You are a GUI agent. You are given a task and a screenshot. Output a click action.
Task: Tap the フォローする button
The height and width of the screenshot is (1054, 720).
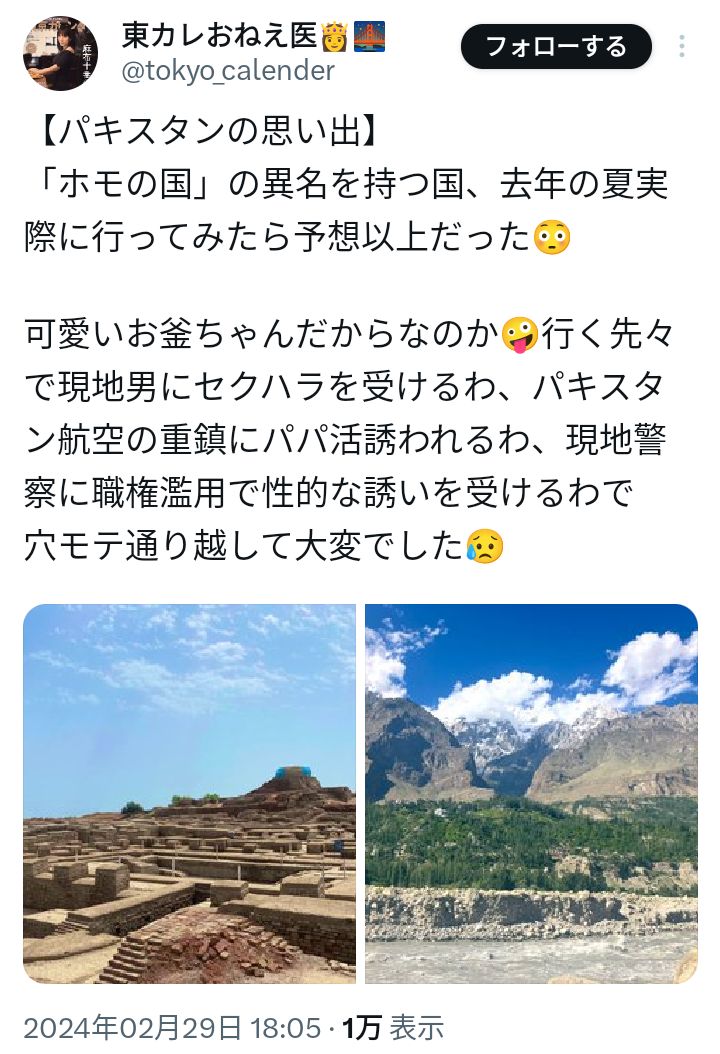tap(555, 46)
